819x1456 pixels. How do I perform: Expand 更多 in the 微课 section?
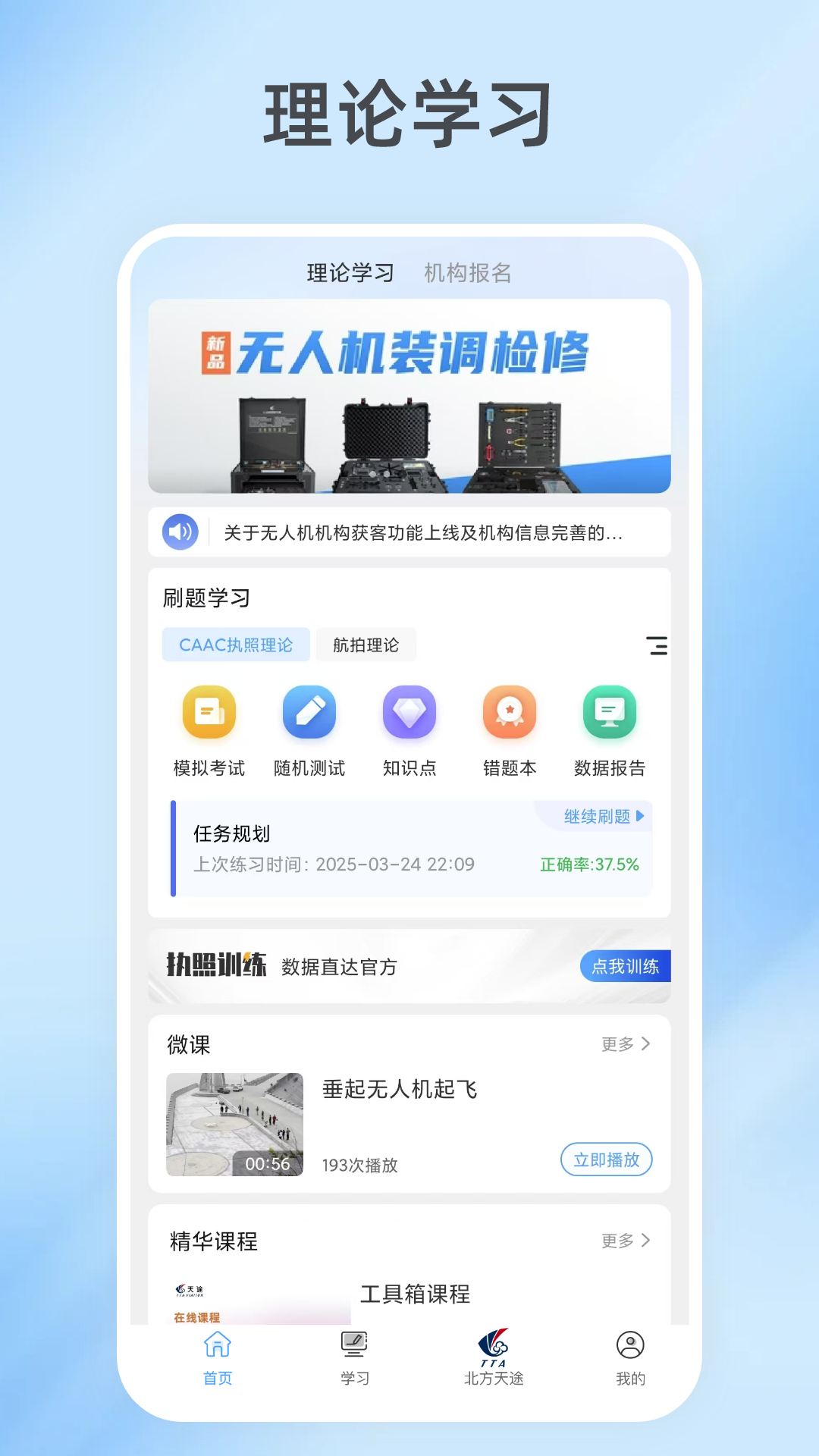pos(624,1044)
